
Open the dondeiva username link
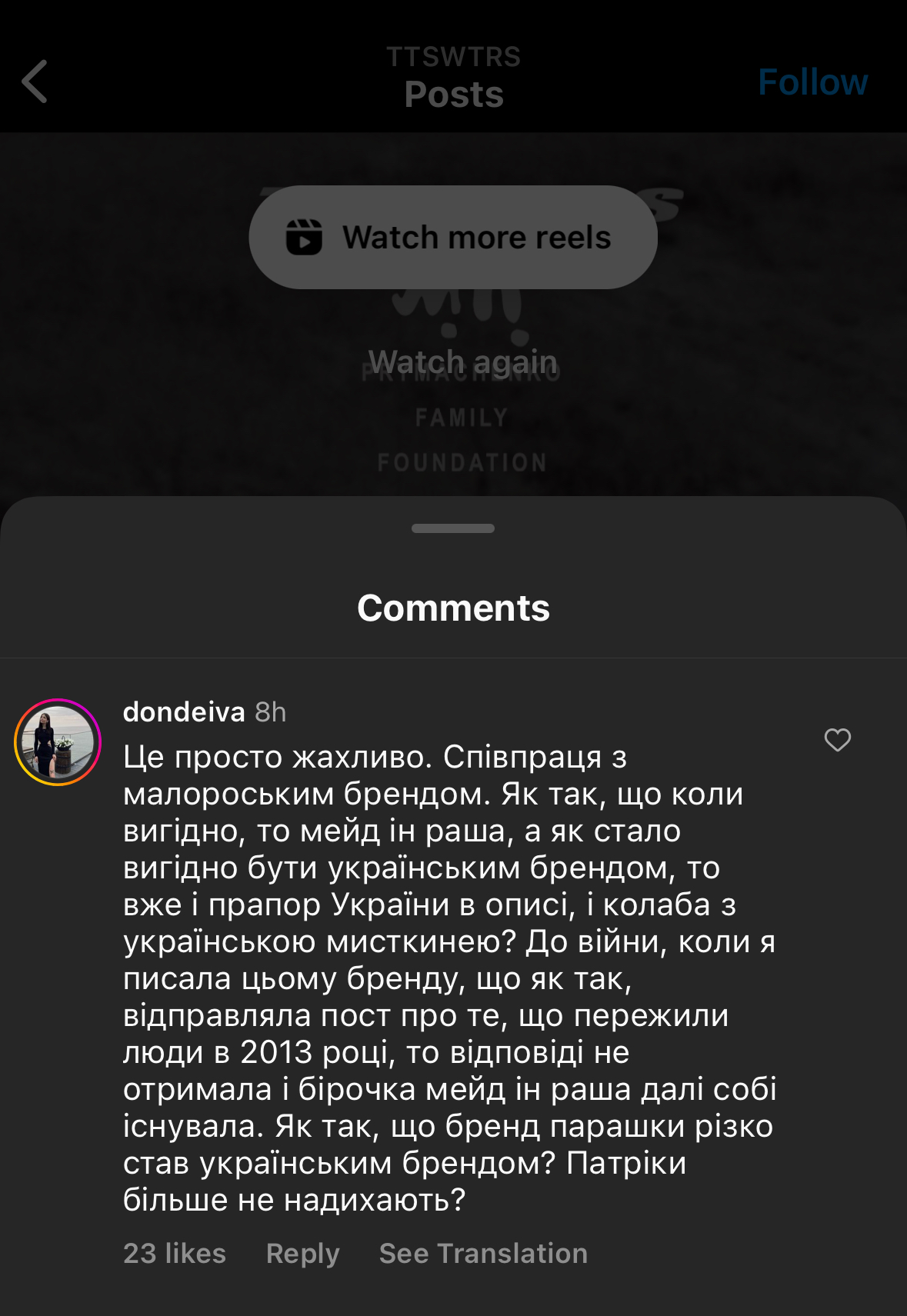click(x=184, y=712)
